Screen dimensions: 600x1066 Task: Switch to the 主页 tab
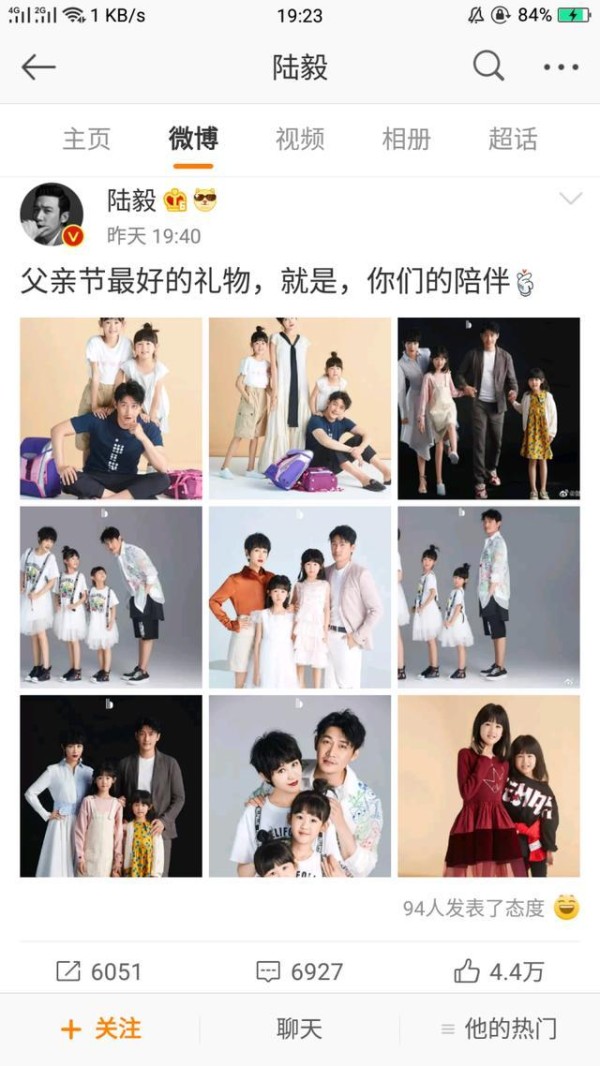[x=87, y=139]
